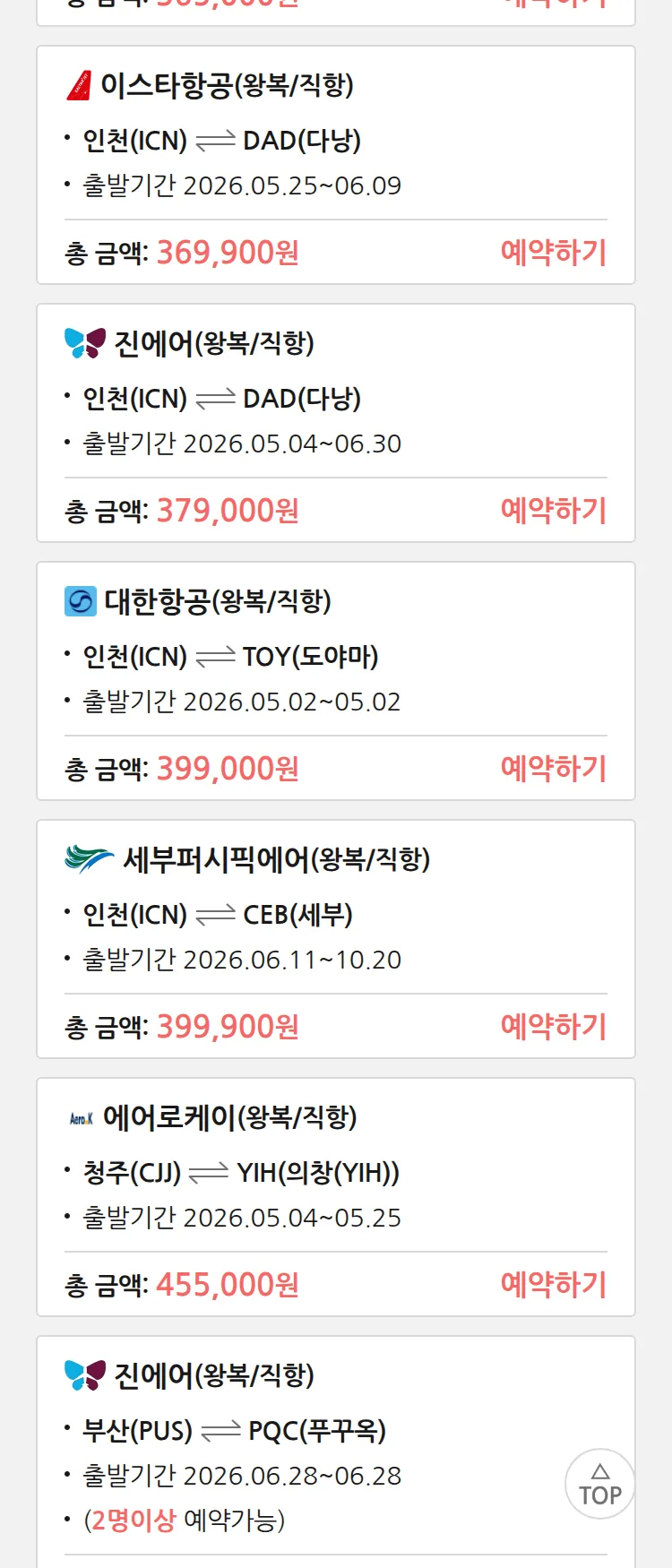Select 예약하기 on the 세부퍼시픽에어 Cebu fare
Viewport: 672px width, 1568px height.
click(x=553, y=1027)
